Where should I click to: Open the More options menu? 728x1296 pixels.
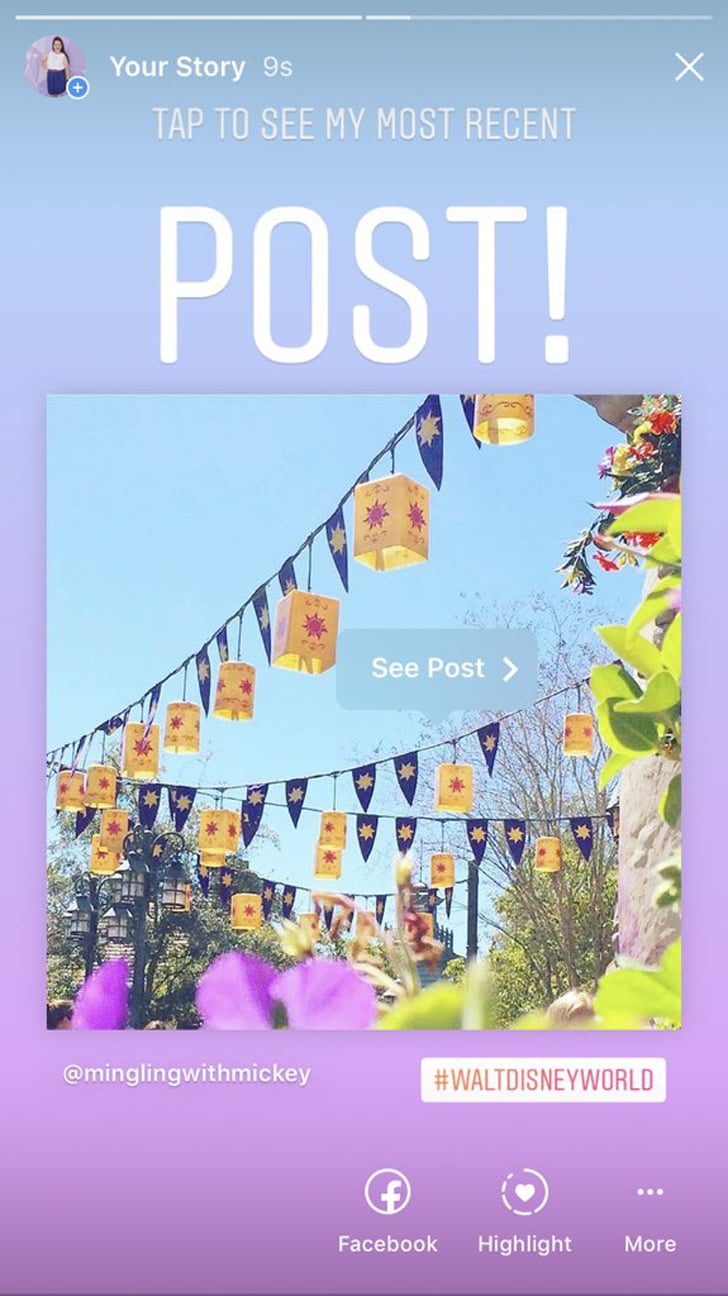click(650, 1212)
